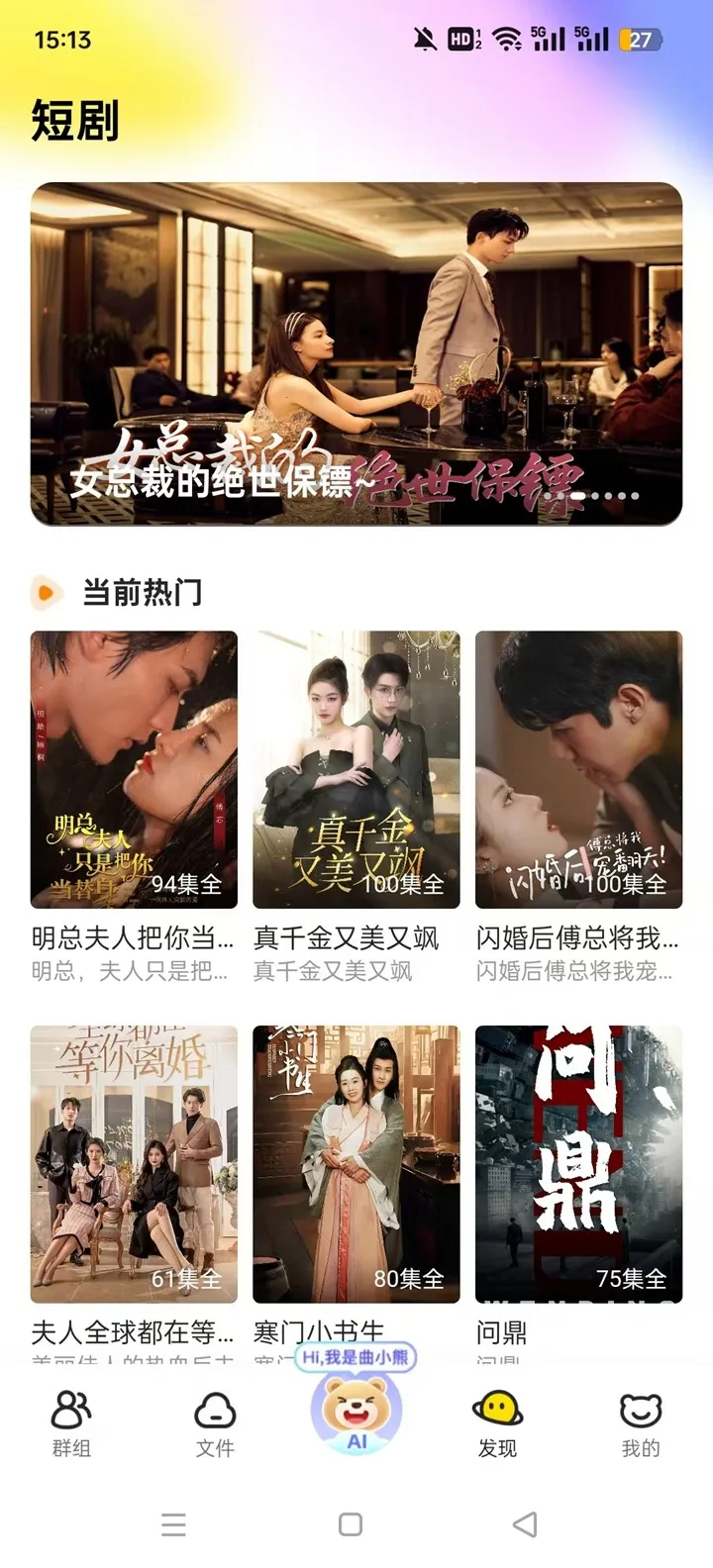The width and height of the screenshot is (713, 1568).
Task: Select the 闪婚后傅总将我宠翻天 drama
Action: [x=578, y=769]
